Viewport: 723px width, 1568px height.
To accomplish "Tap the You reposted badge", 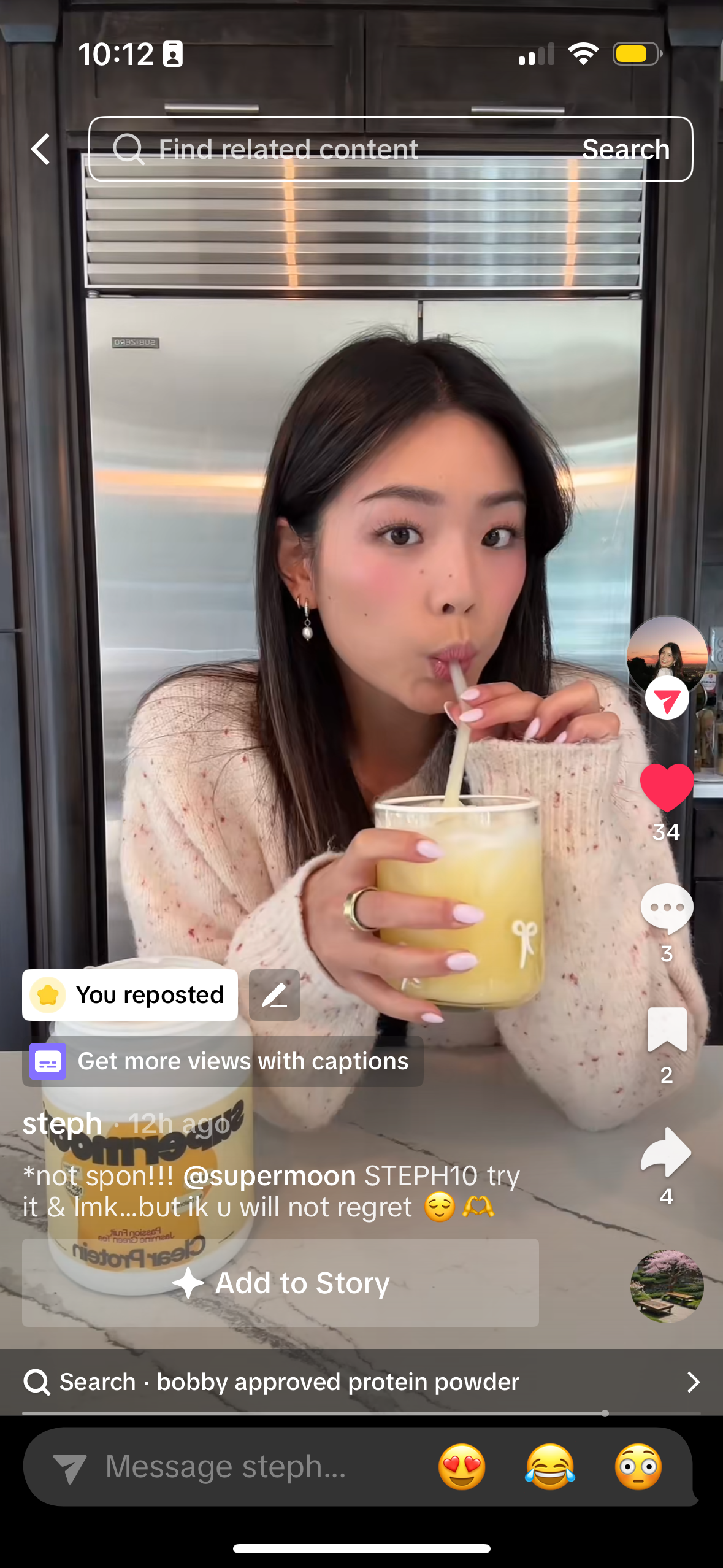I will point(130,995).
